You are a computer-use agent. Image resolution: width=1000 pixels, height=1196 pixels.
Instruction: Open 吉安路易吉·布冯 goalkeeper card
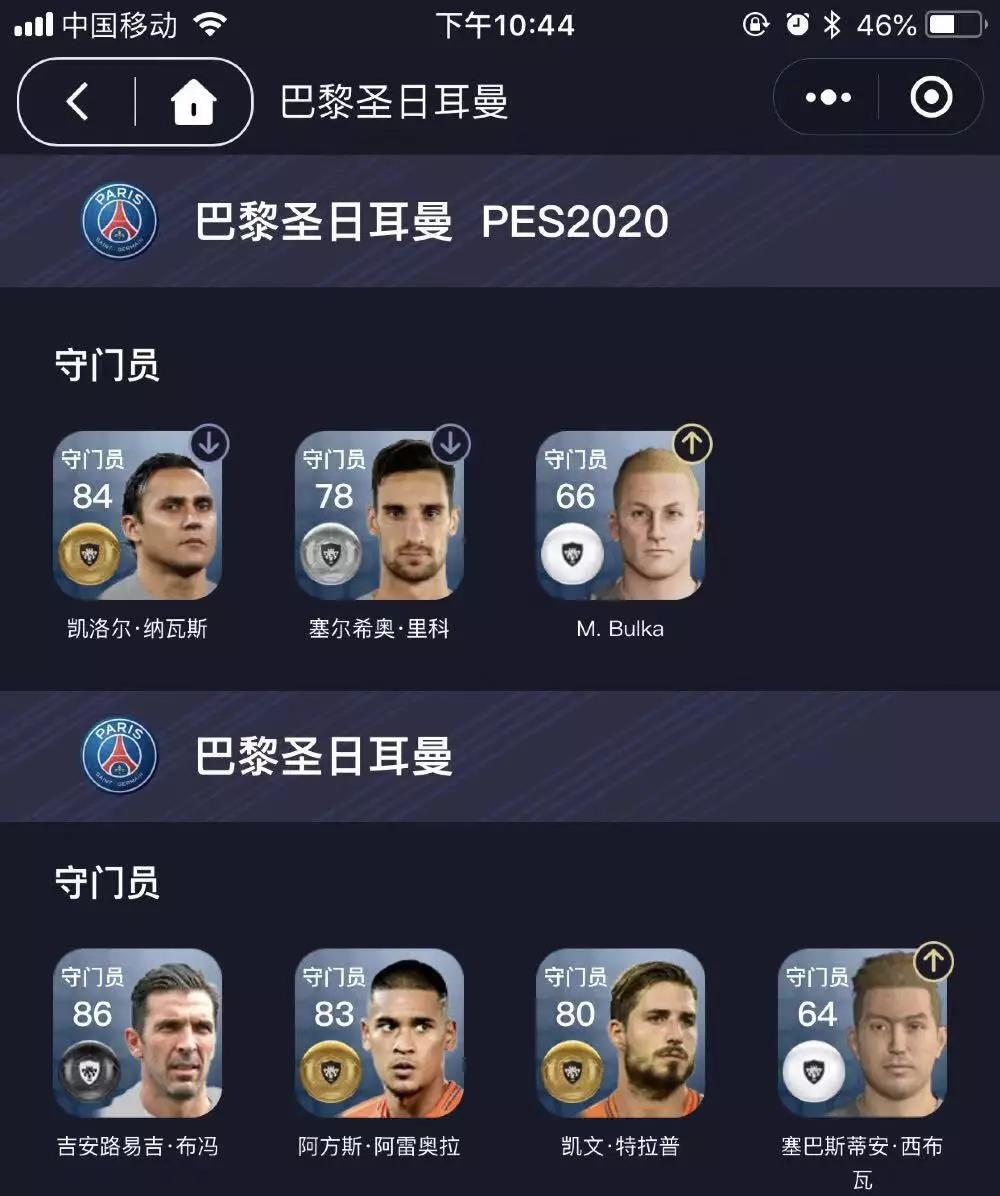pyautogui.click(x=137, y=1032)
